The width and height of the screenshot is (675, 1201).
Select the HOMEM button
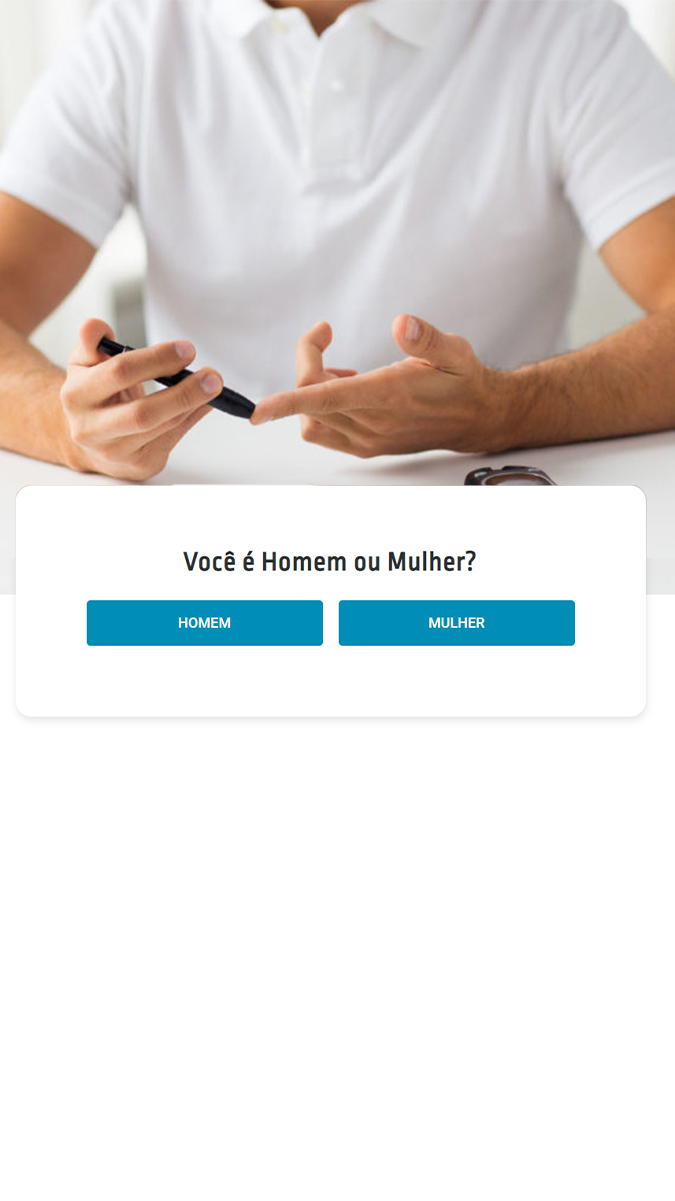click(204, 623)
